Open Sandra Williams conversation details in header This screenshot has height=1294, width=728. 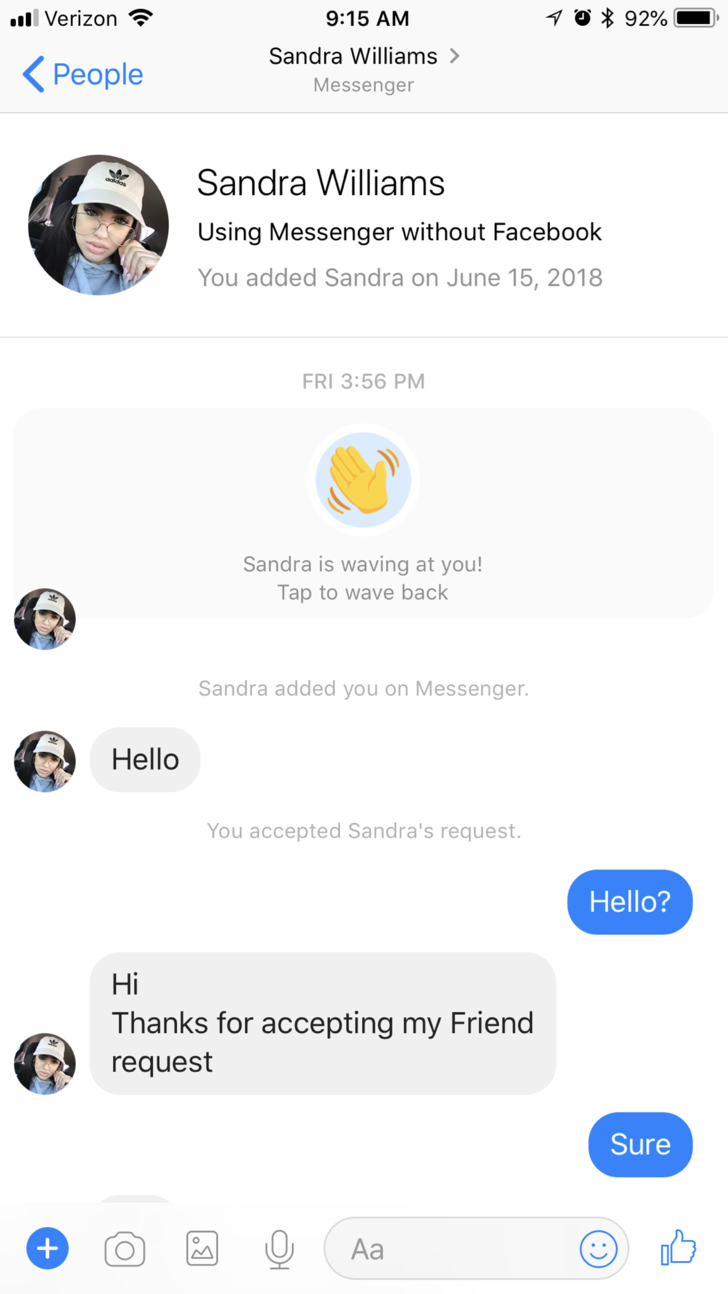[x=363, y=57]
